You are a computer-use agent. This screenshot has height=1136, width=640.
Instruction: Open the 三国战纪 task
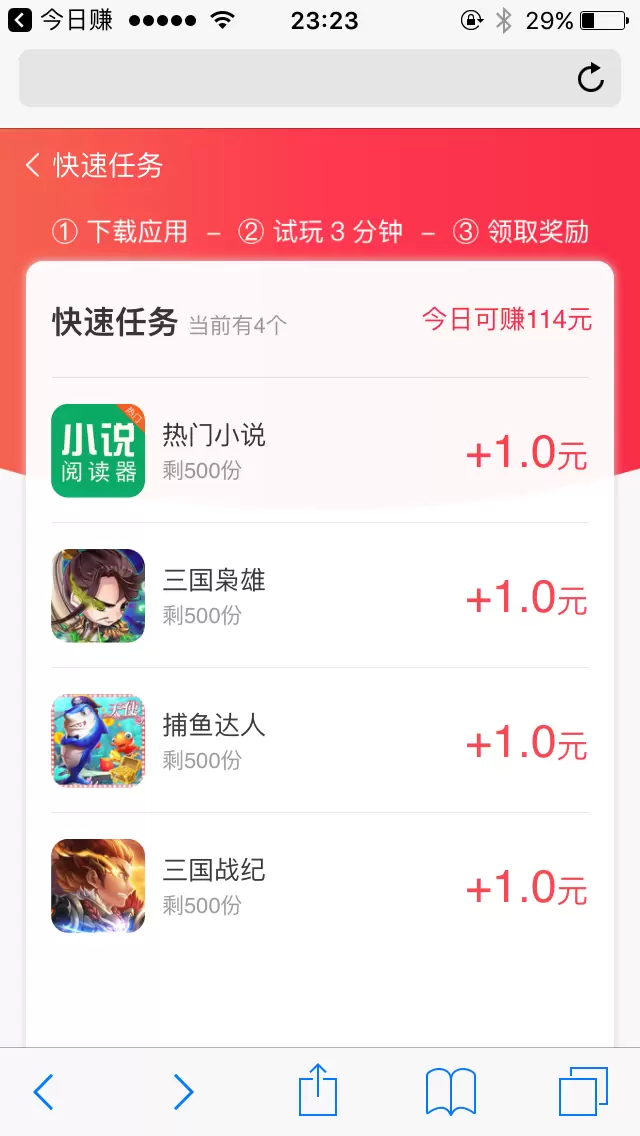320,886
